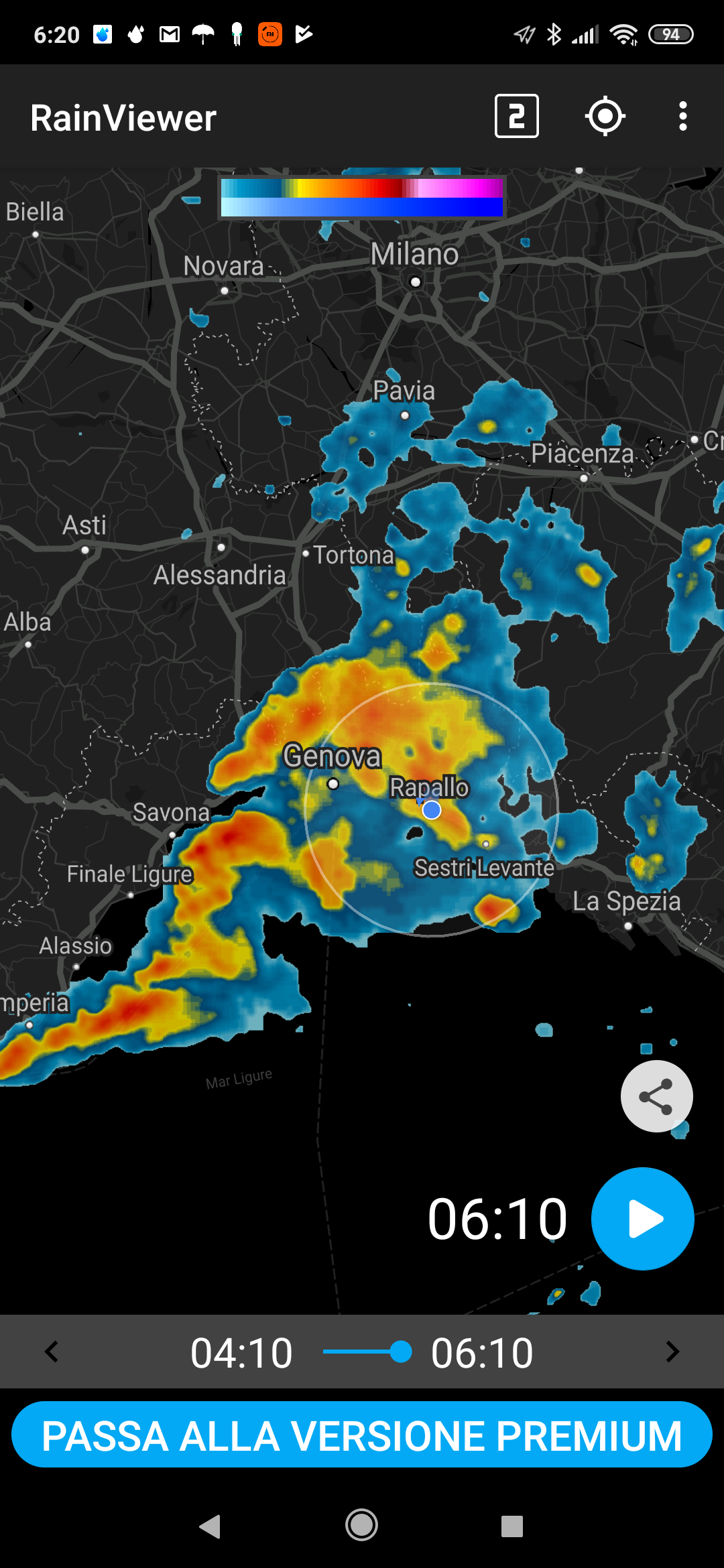
Task: Go to the home screen
Action: [362, 1526]
